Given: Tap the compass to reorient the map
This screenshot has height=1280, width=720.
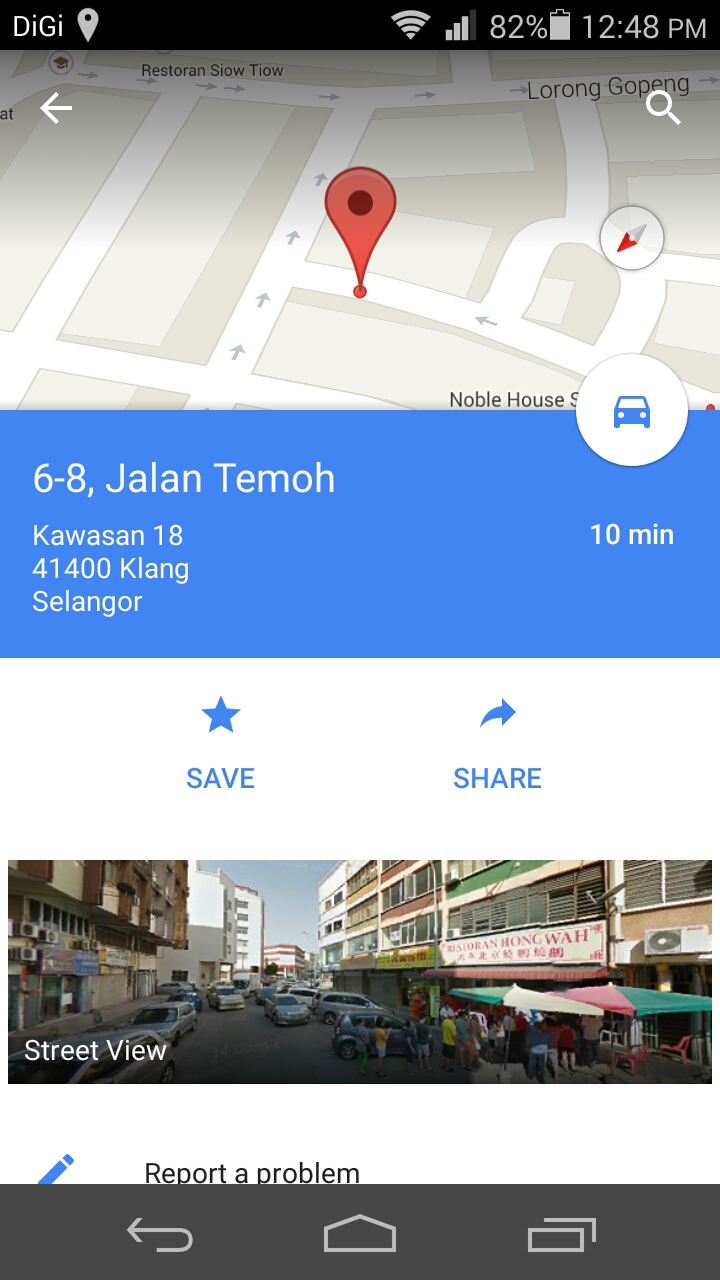Looking at the screenshot, I should [x=632, y=238].
